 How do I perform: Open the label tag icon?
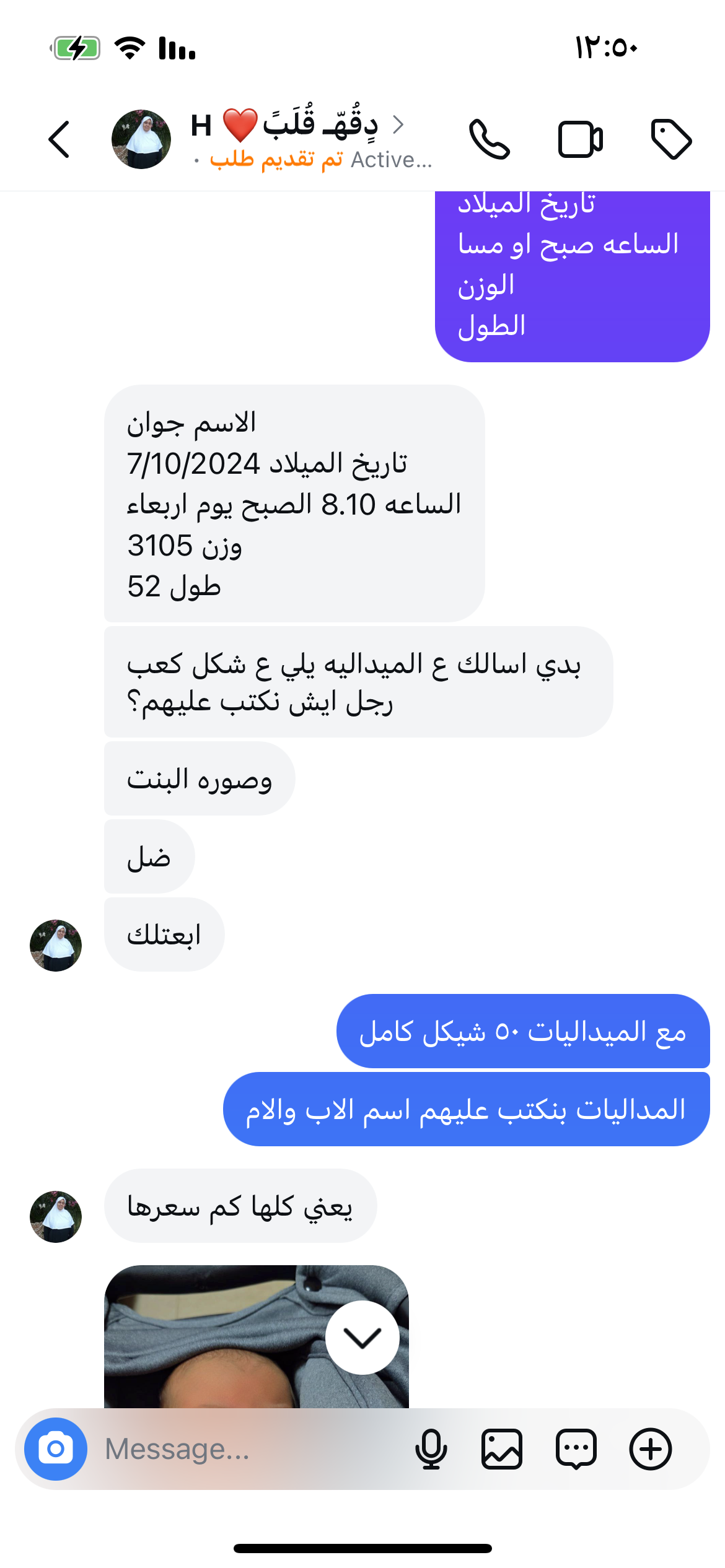(671, 139)
